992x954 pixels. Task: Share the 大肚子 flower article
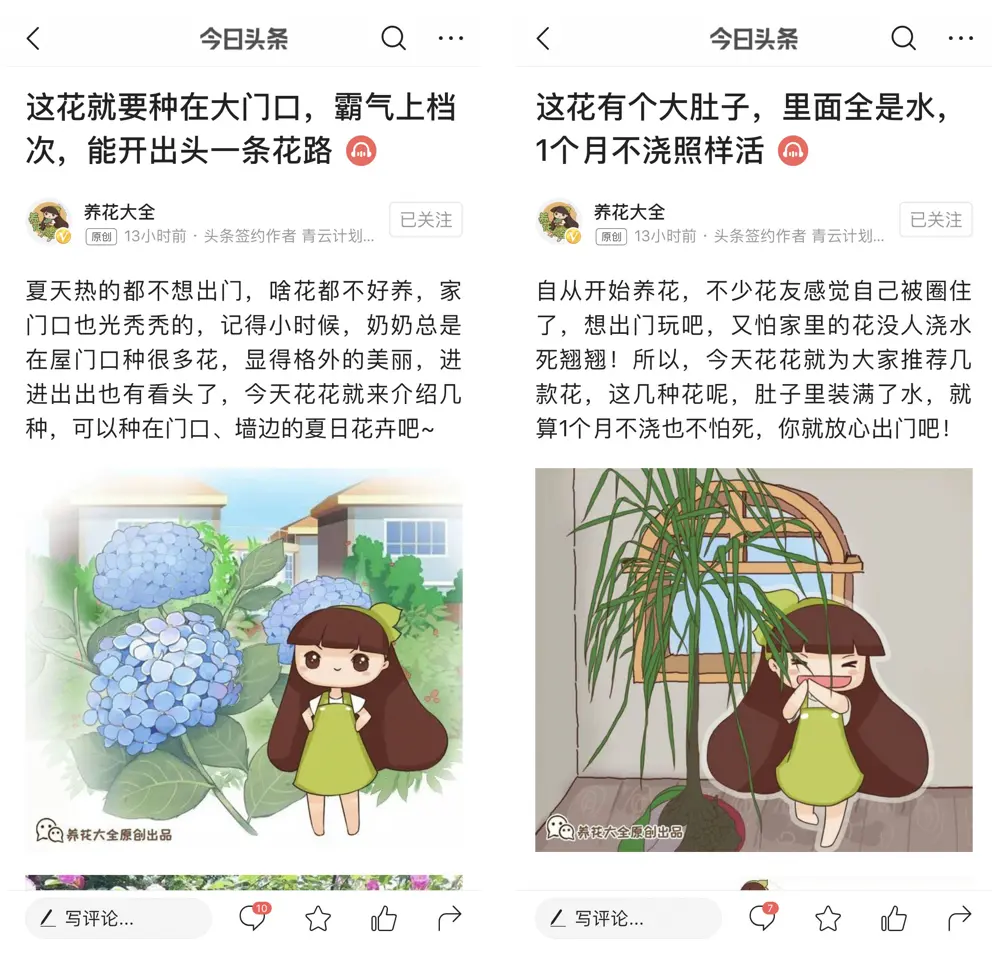[959, 918]
